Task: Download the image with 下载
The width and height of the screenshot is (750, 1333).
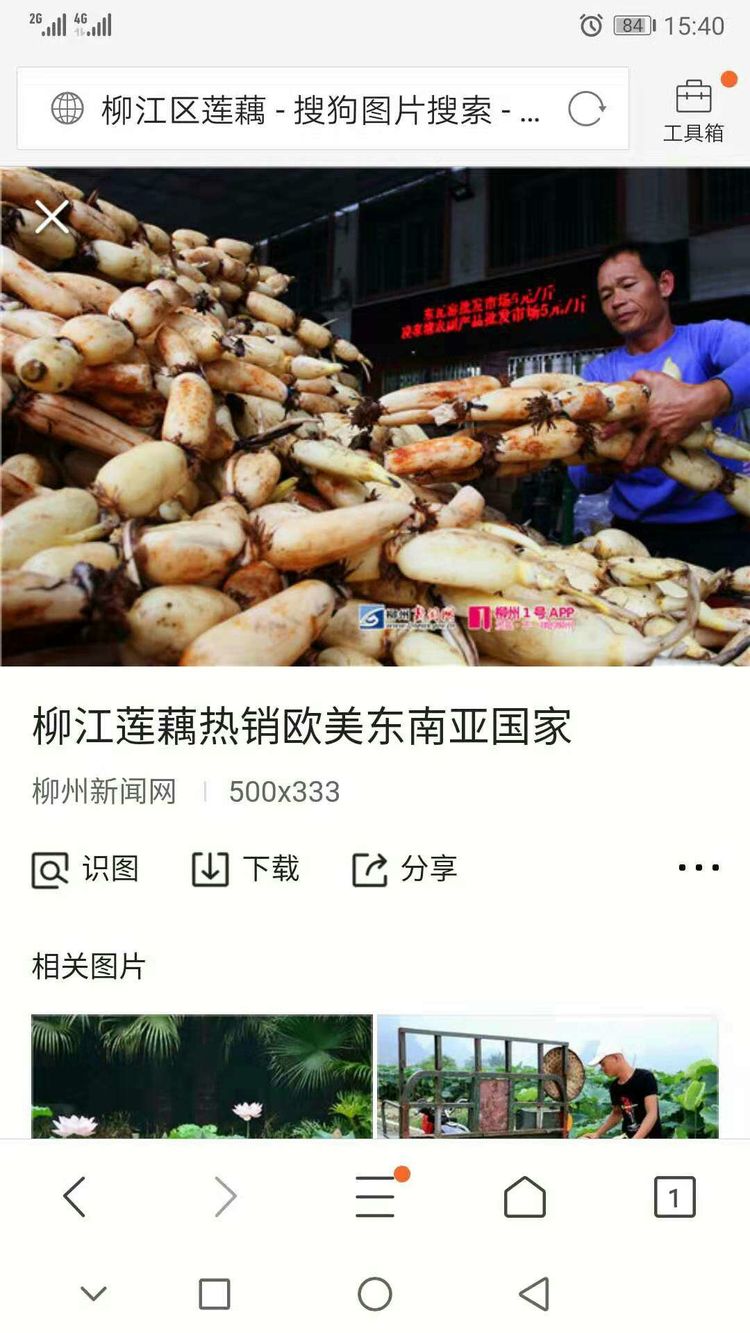Action: [x=245, y=869]
